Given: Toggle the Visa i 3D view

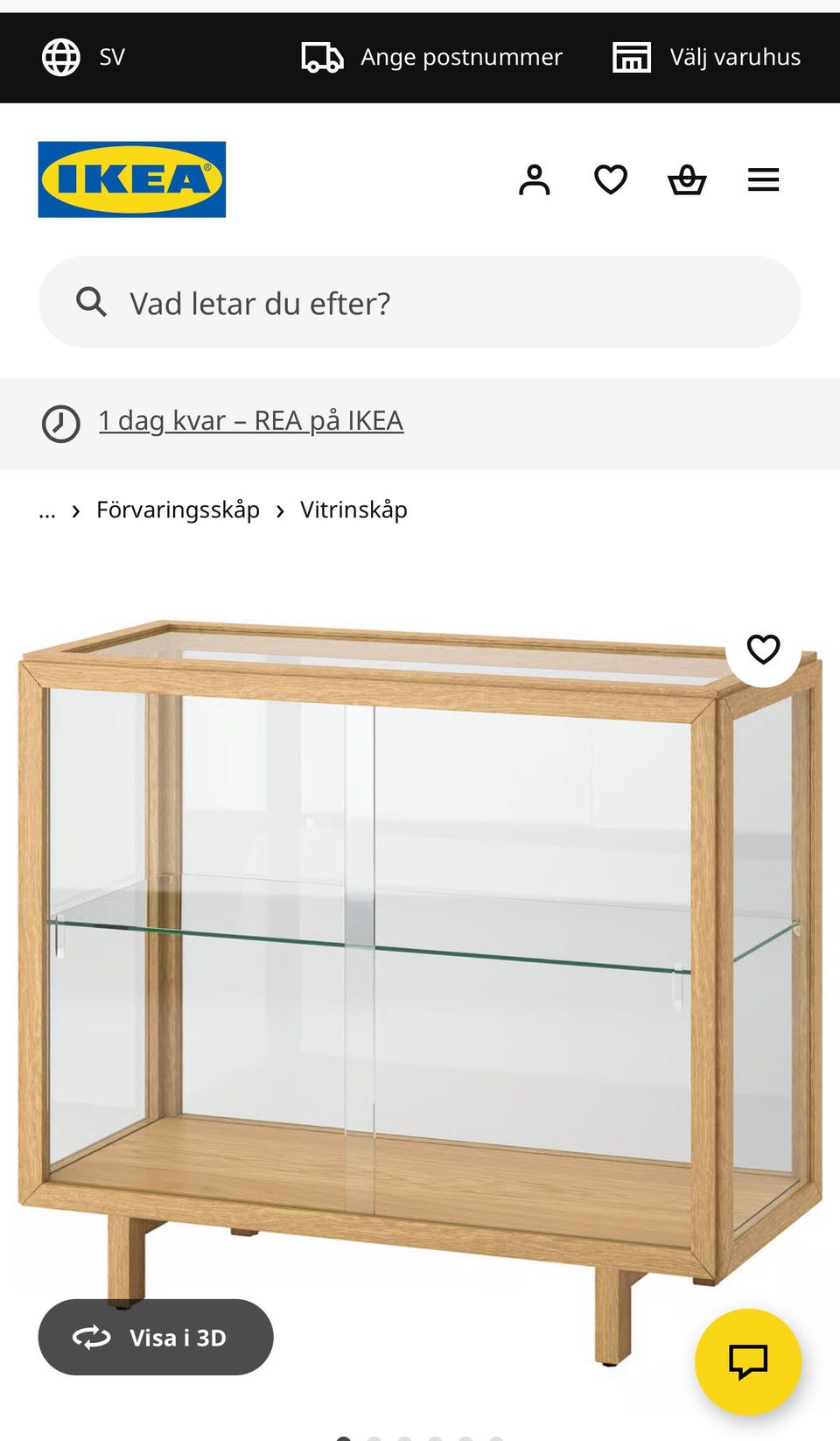Looking at the screenshot, I should pyautogui.click(x=155, y=1338).
